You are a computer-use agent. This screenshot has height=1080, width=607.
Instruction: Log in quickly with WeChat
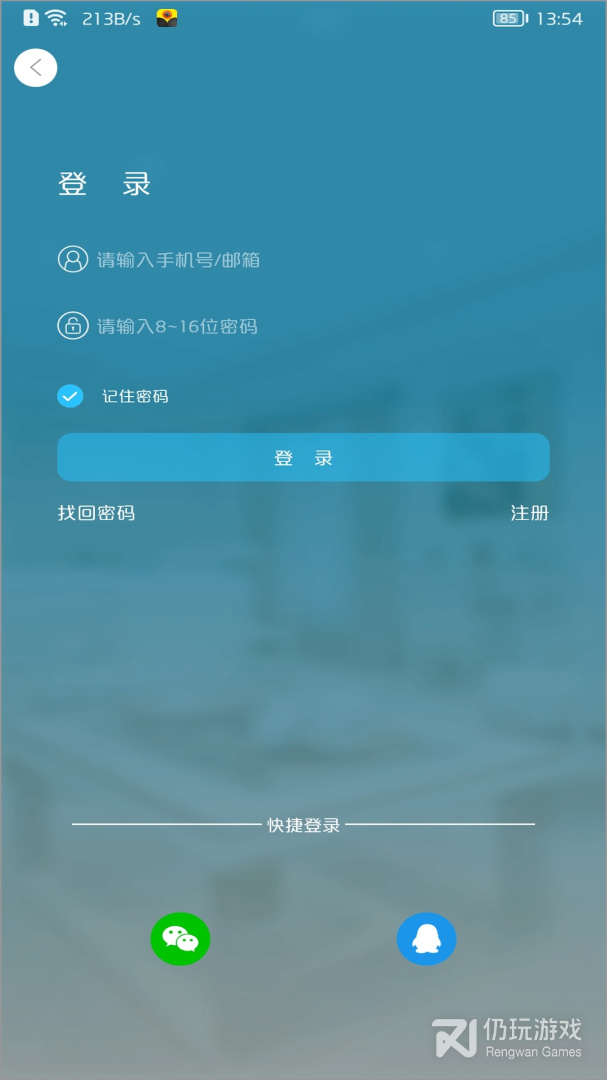[x=180, y=939]
